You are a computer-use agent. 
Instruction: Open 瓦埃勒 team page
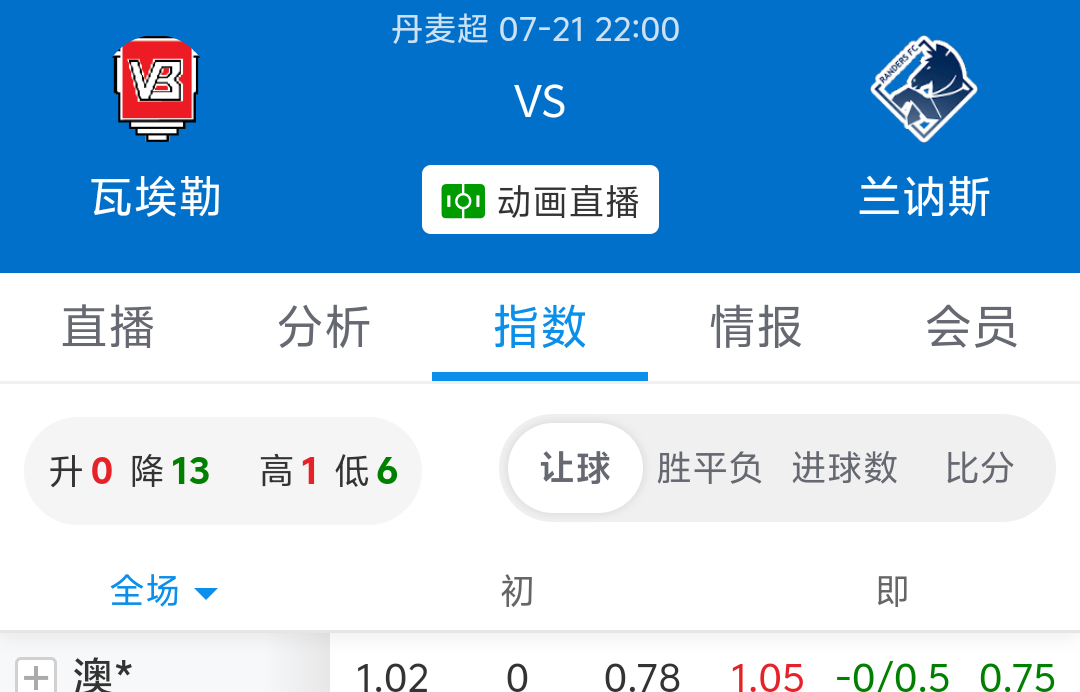point(156,130)
